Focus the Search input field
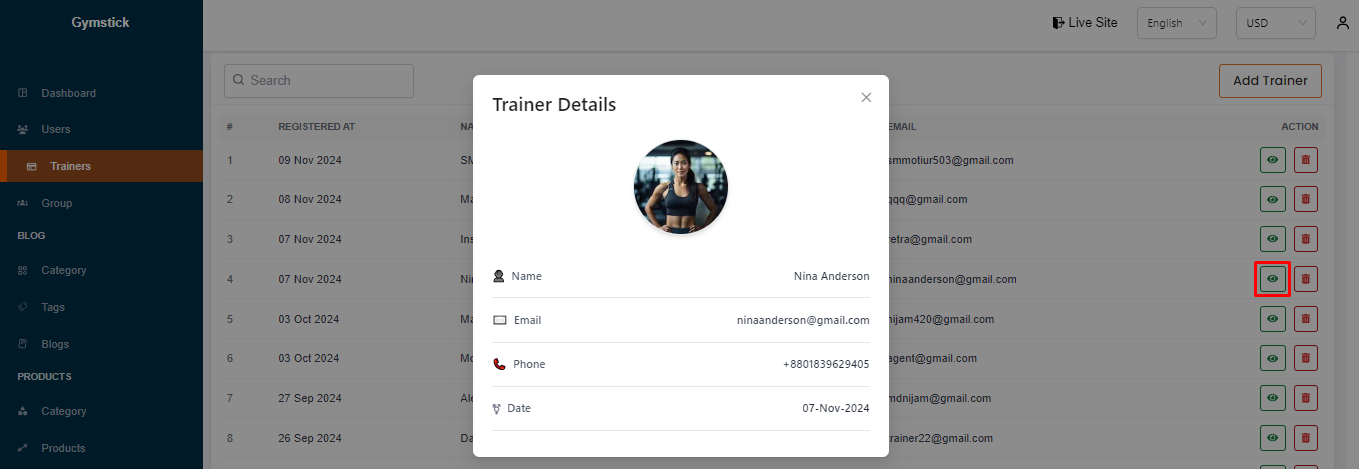The image size is (1359, 469). click(x=320, y=81)
